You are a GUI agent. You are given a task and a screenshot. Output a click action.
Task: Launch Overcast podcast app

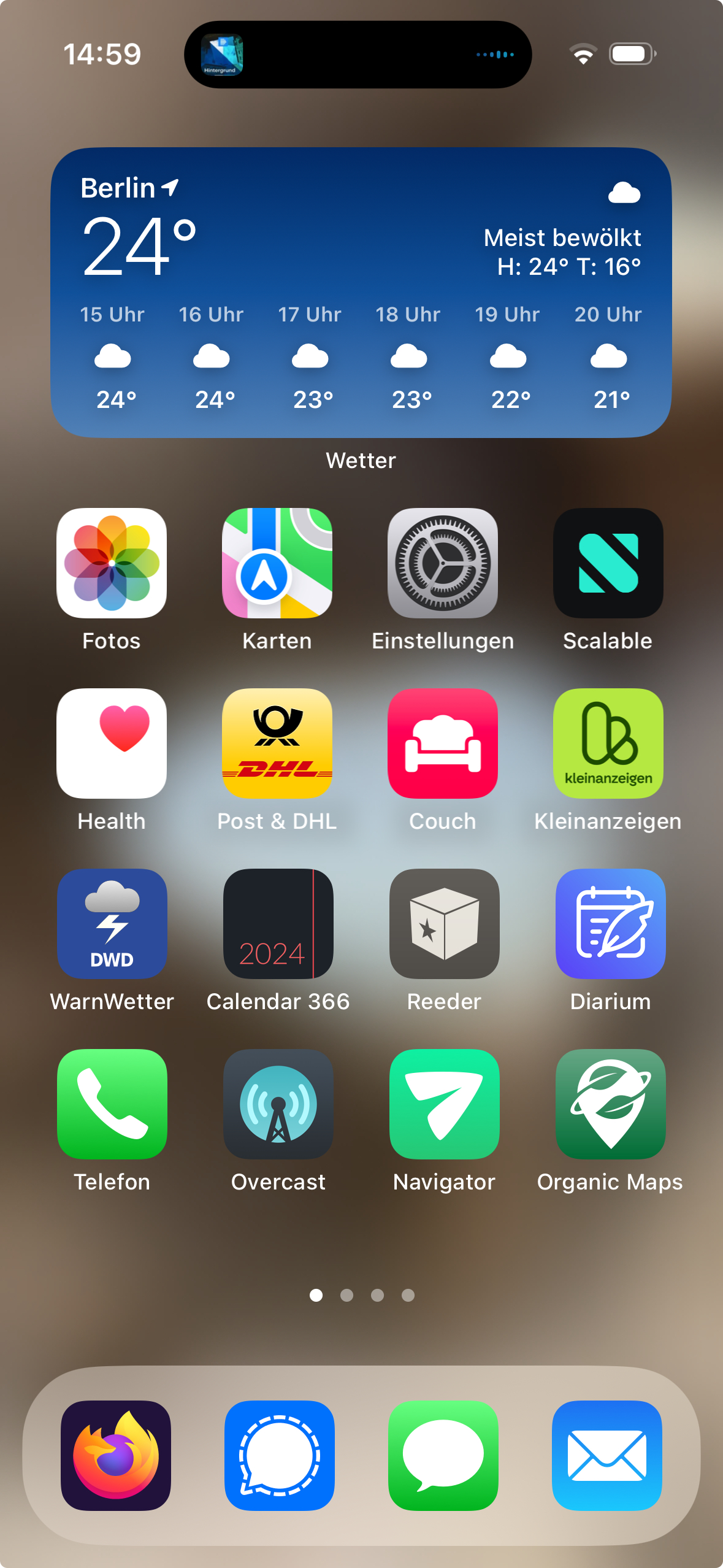(x=278, y=1104)
